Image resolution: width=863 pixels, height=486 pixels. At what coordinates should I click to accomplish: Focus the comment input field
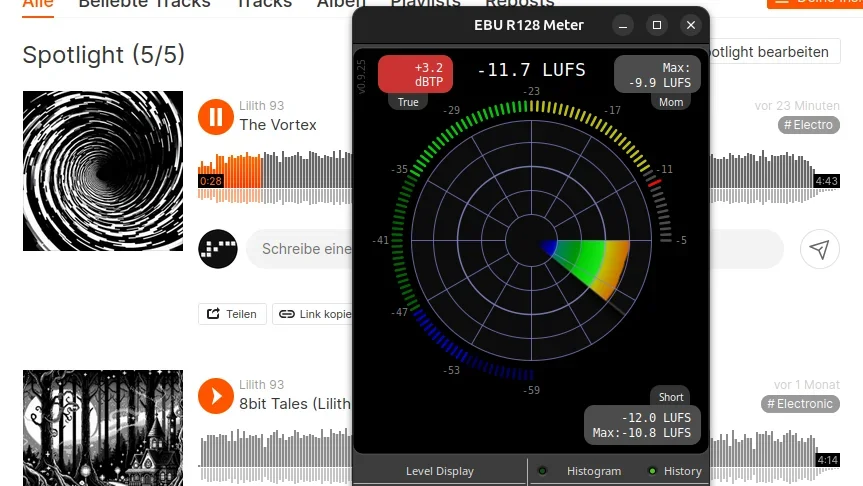tap(300, 249)
